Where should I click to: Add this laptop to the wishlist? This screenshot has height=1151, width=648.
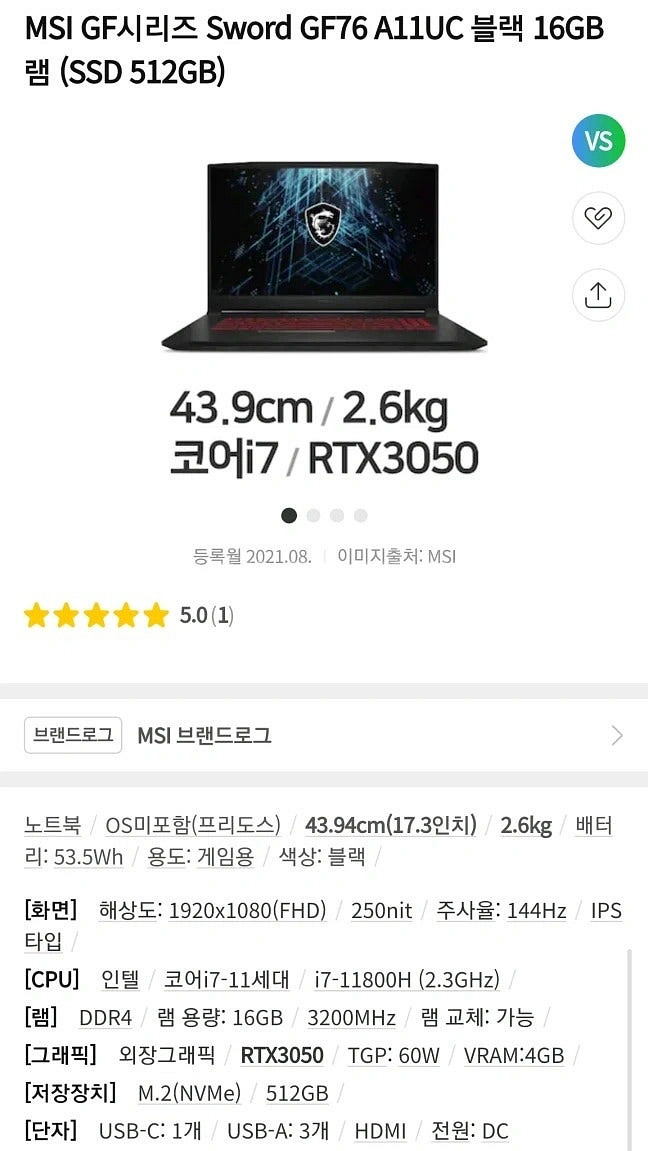pyautogui.click(x=598, y=218)
